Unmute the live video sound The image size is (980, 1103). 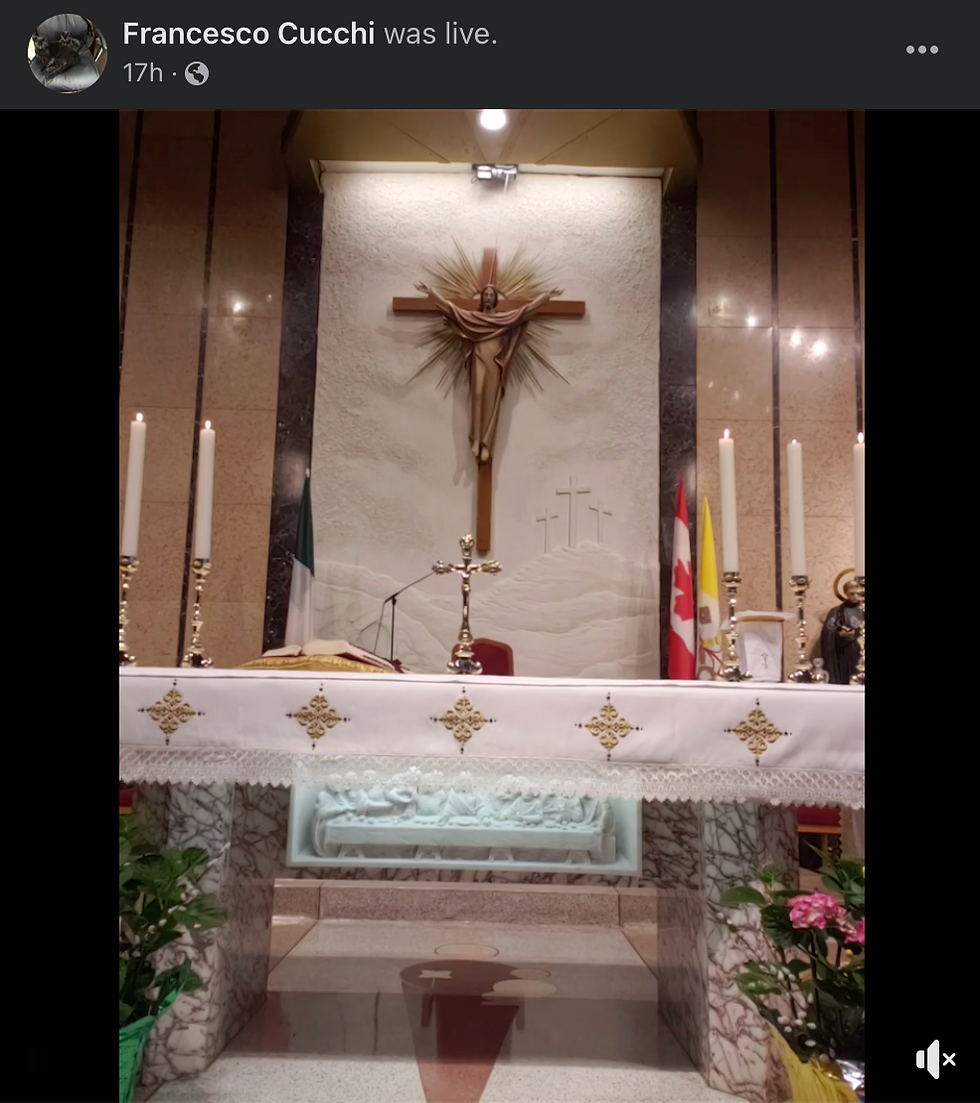(x=935, y=1059)
